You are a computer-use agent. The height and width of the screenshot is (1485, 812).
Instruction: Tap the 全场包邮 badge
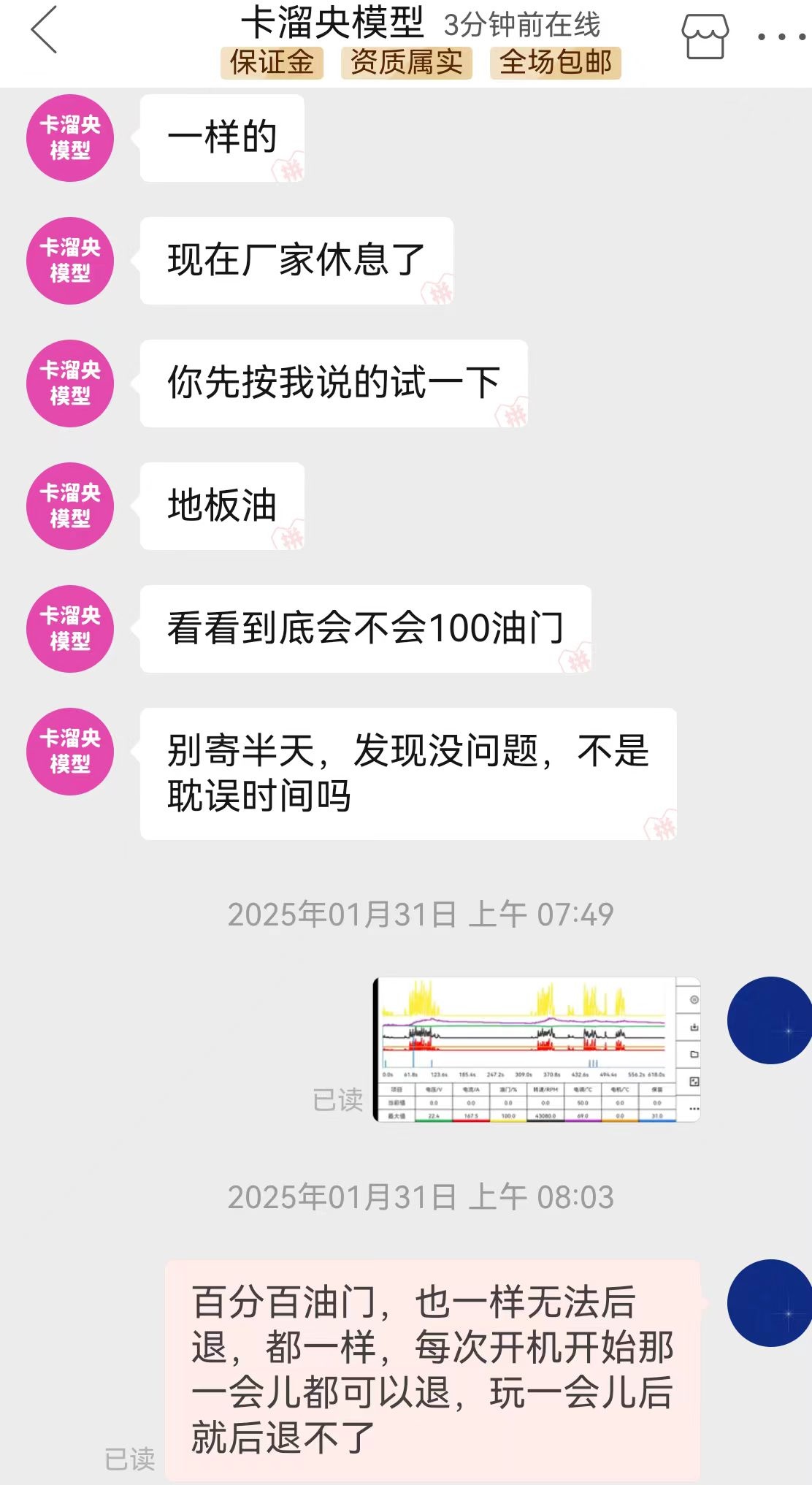(x=556, y=62)
